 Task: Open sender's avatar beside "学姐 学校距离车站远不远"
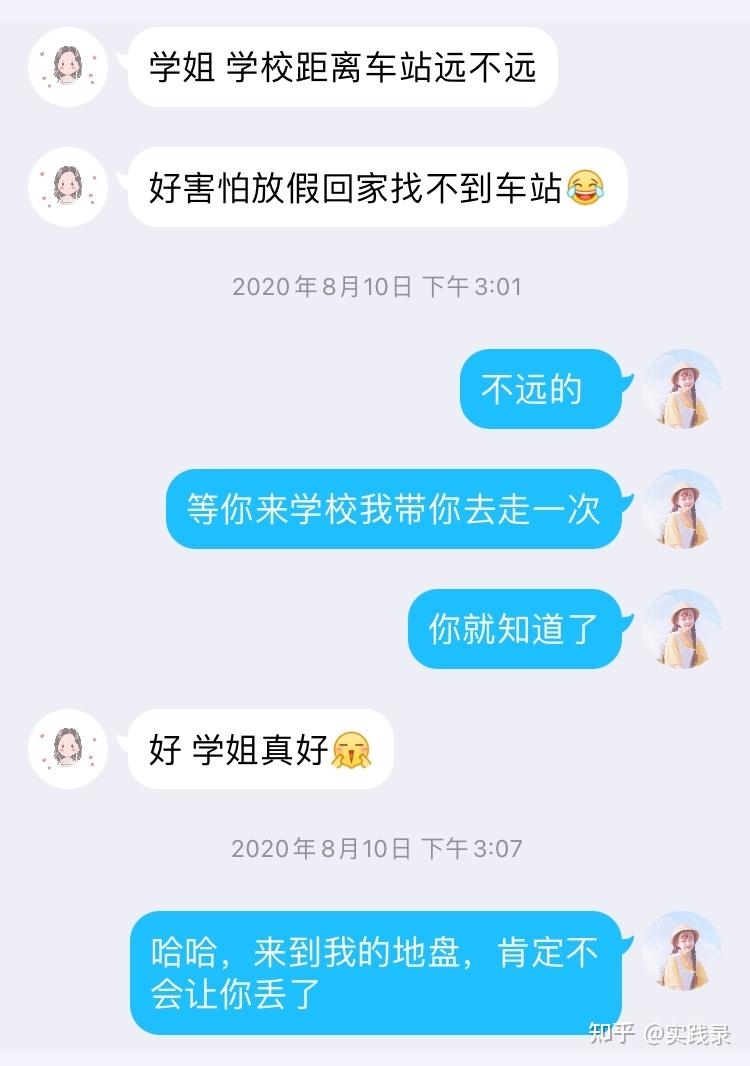click(x=68, y=66)
